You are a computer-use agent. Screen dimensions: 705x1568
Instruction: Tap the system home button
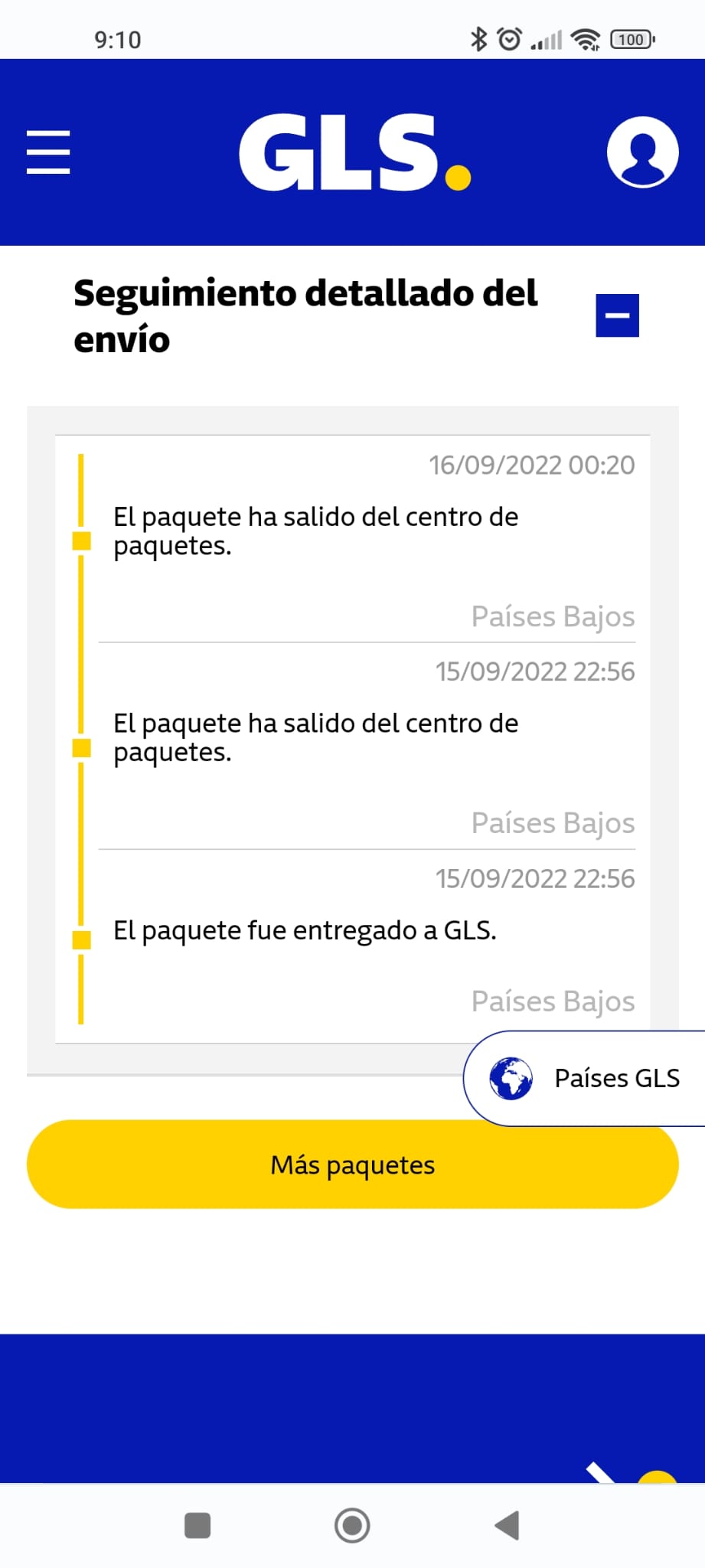click(352, 1525)
